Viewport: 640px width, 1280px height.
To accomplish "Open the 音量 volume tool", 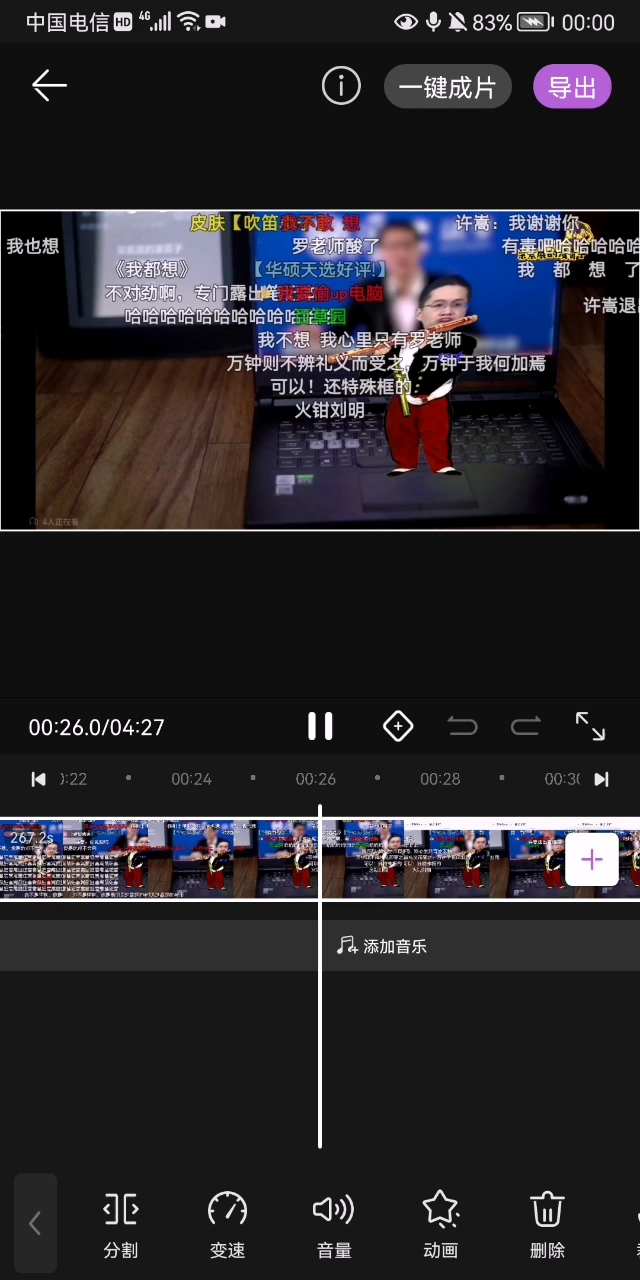I will coord(333,1224).
